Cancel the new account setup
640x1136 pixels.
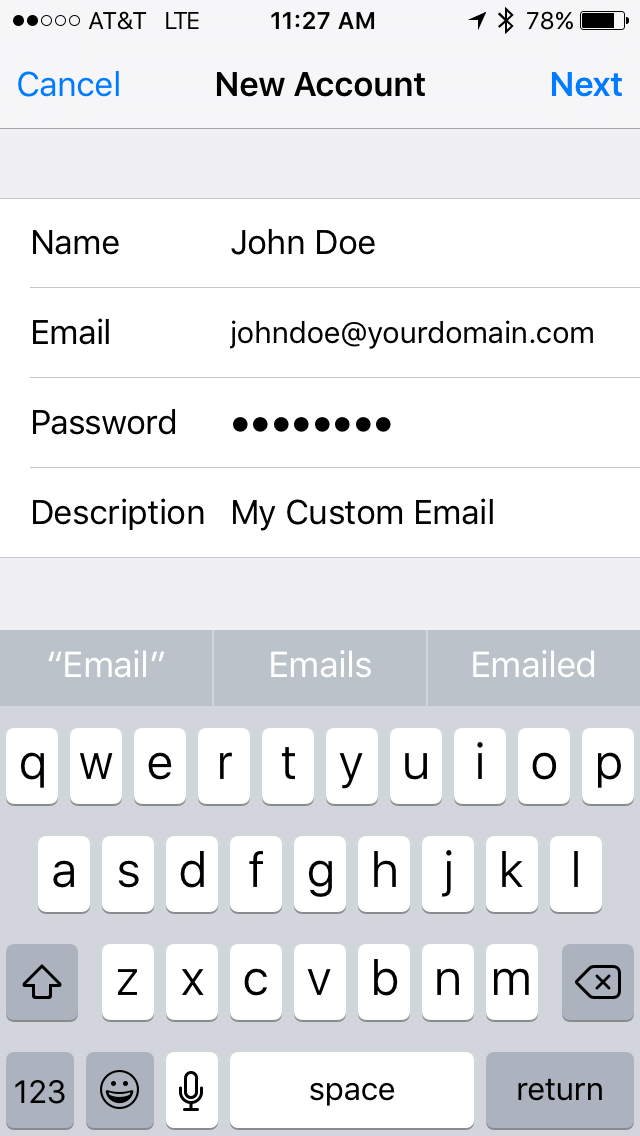[x=69, y=85]
